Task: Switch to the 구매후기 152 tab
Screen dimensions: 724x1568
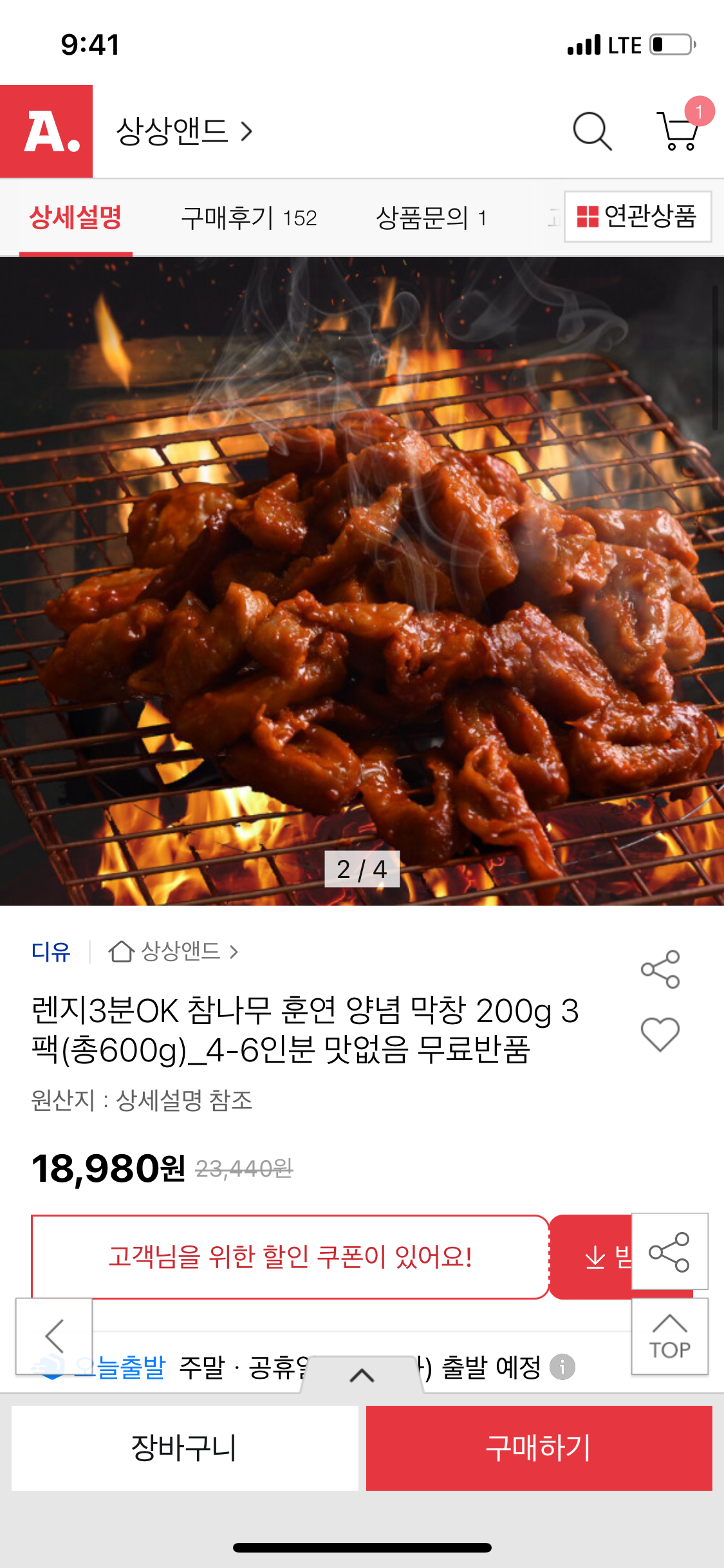Action: tap(249, 218)
